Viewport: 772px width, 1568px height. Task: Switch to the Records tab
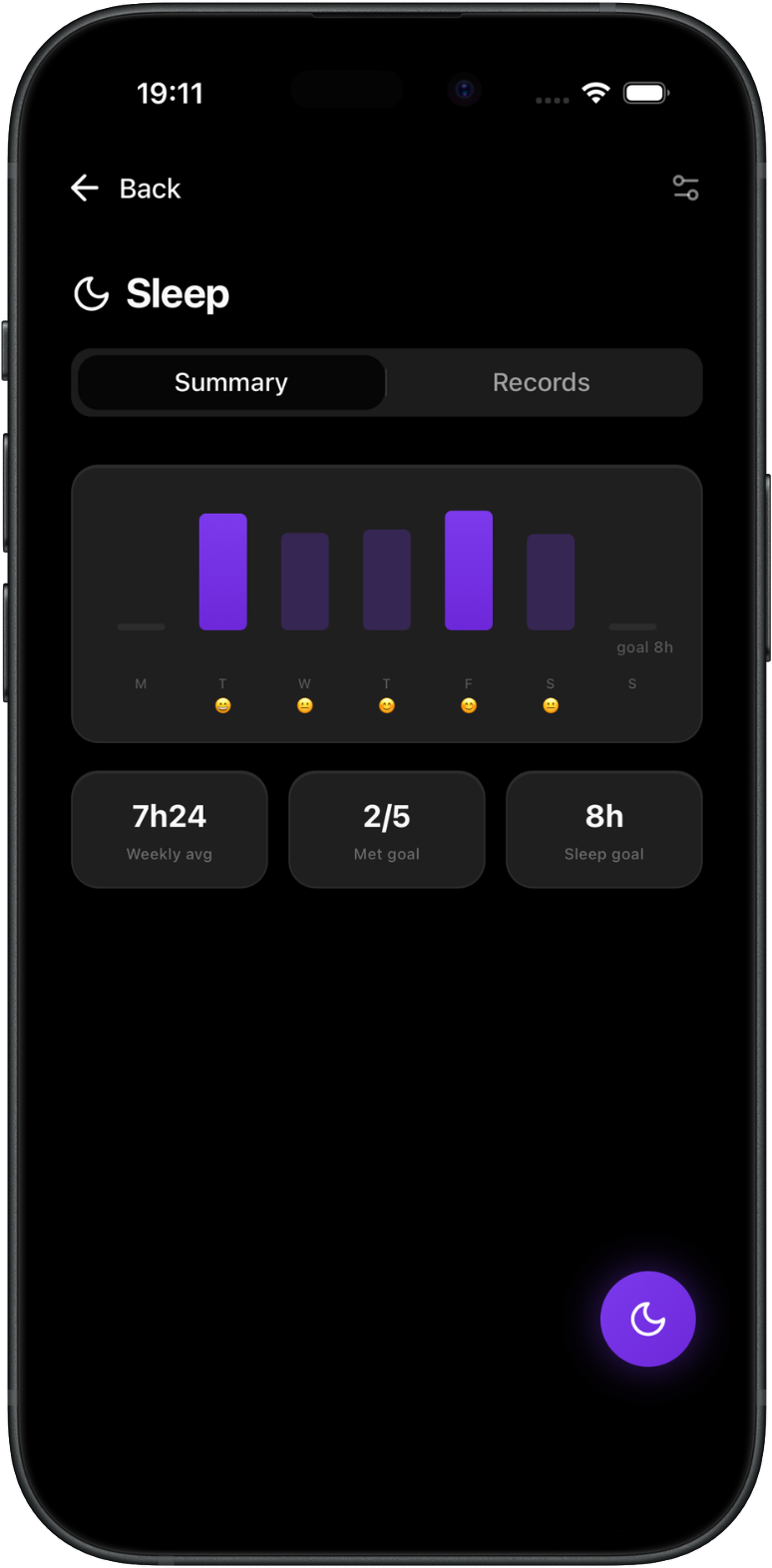tap(542, 382)
